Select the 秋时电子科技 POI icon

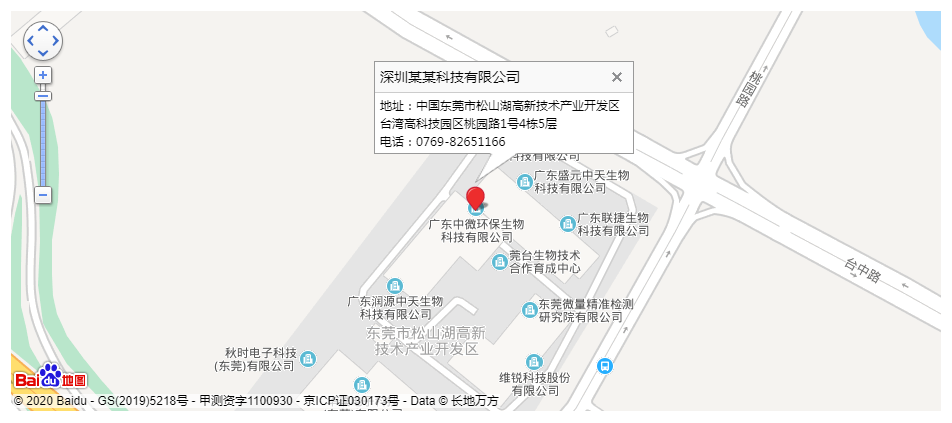308,358
